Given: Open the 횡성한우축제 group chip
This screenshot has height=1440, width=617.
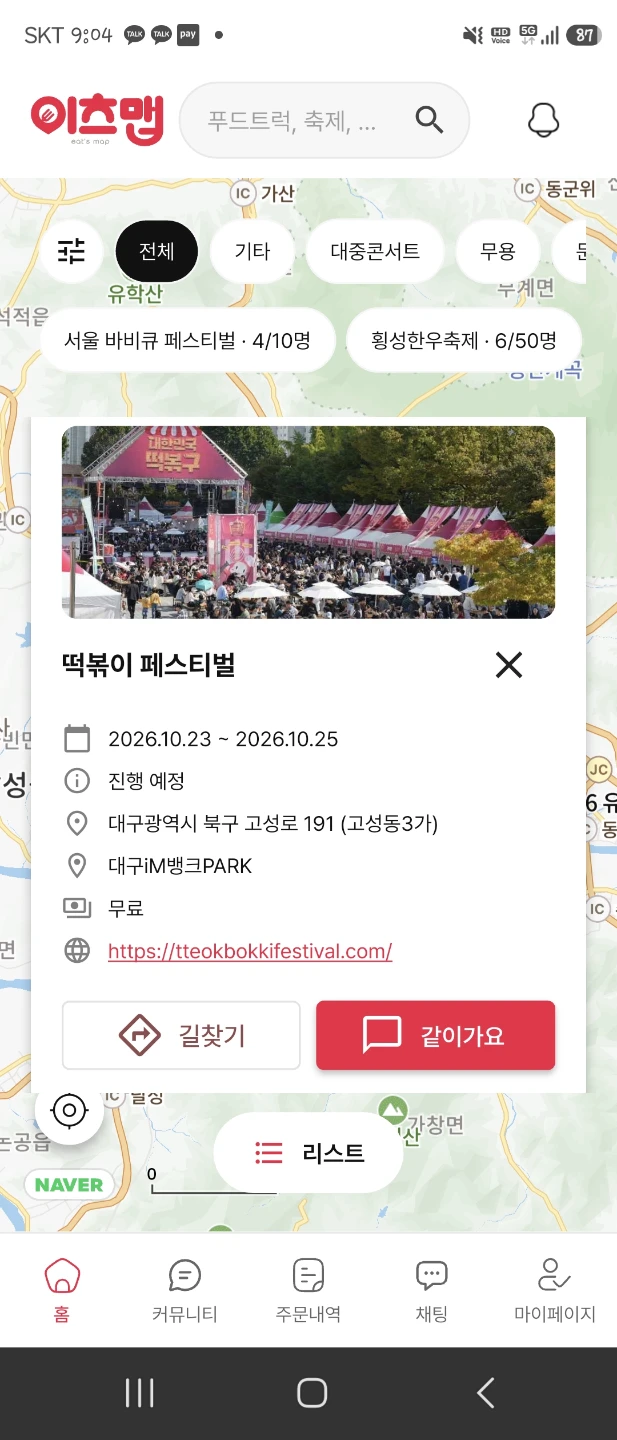Looking at the screenshot, I should click(464, 340).
